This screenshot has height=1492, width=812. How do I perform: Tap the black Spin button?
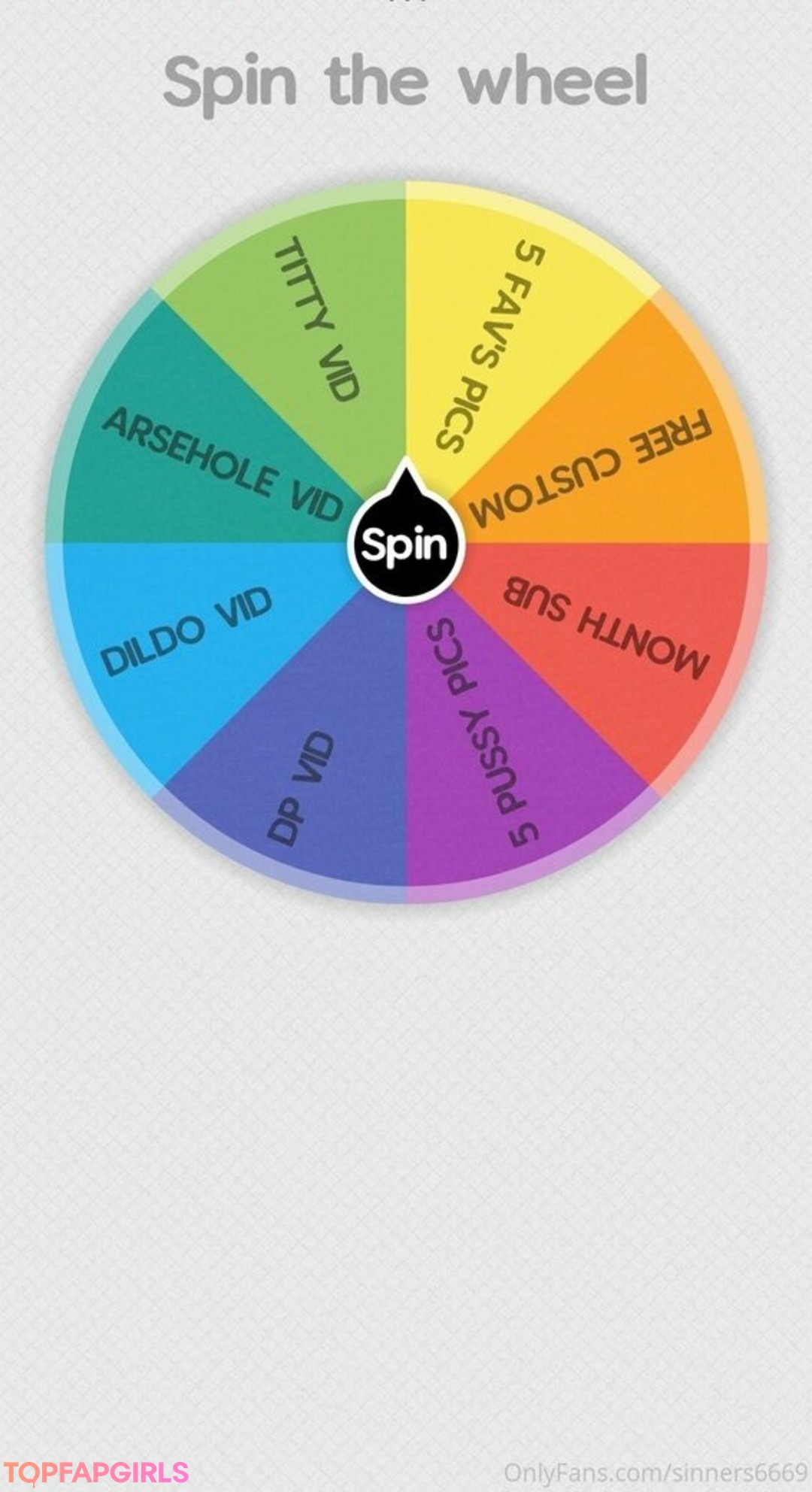(x=405, y=544)
